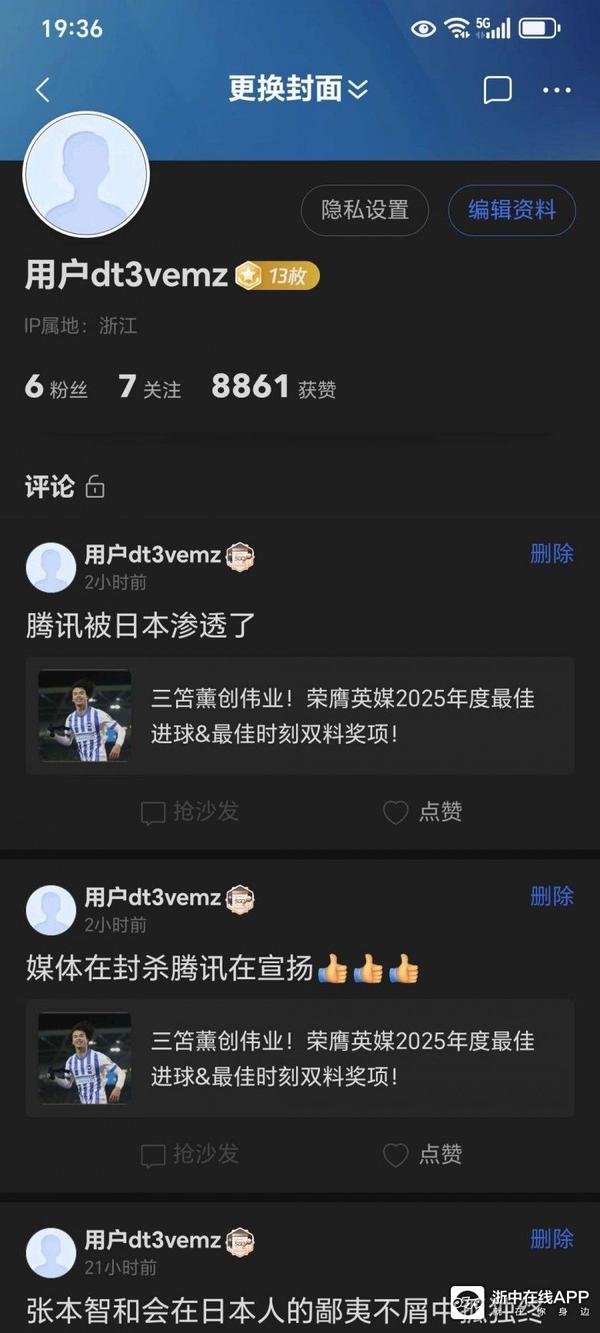Like the comment 媒体在封杀腾讯在宣扬
The width and height of the screenshot is (600, 1333).
tap(422, 1155)
